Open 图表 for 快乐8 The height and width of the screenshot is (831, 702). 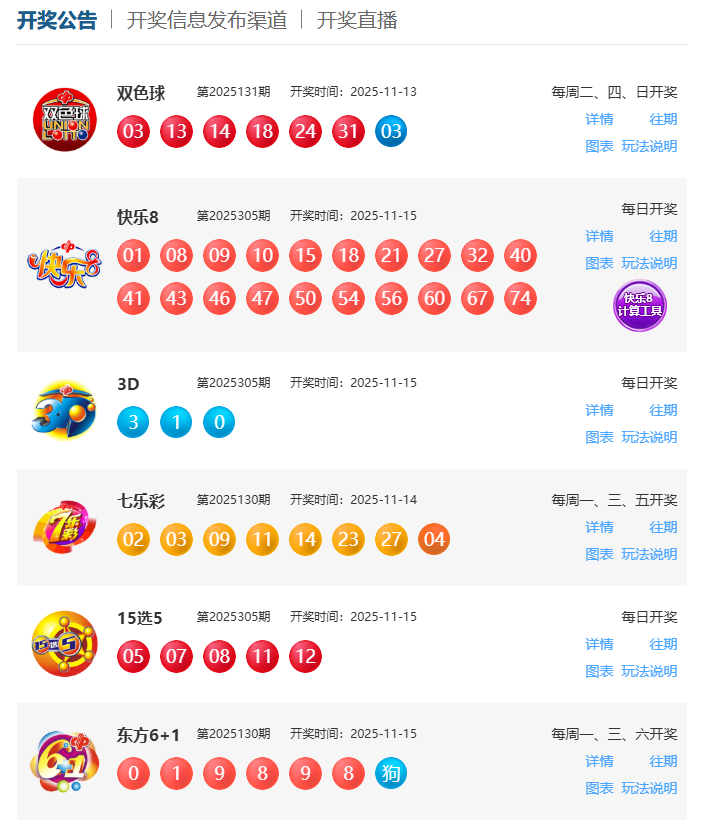[x=599, y=263]
